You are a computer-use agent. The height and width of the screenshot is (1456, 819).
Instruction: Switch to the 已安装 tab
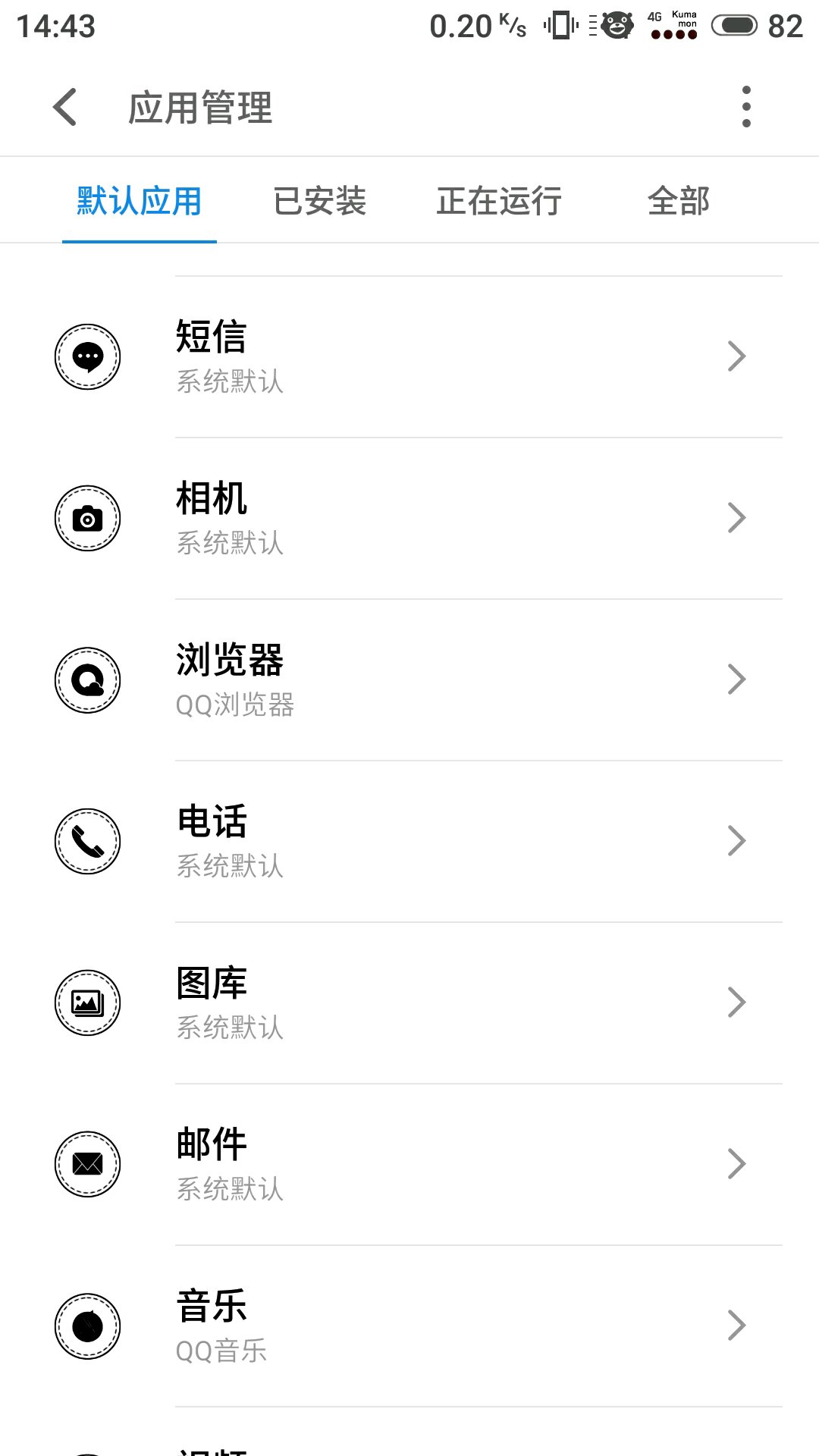320,202
